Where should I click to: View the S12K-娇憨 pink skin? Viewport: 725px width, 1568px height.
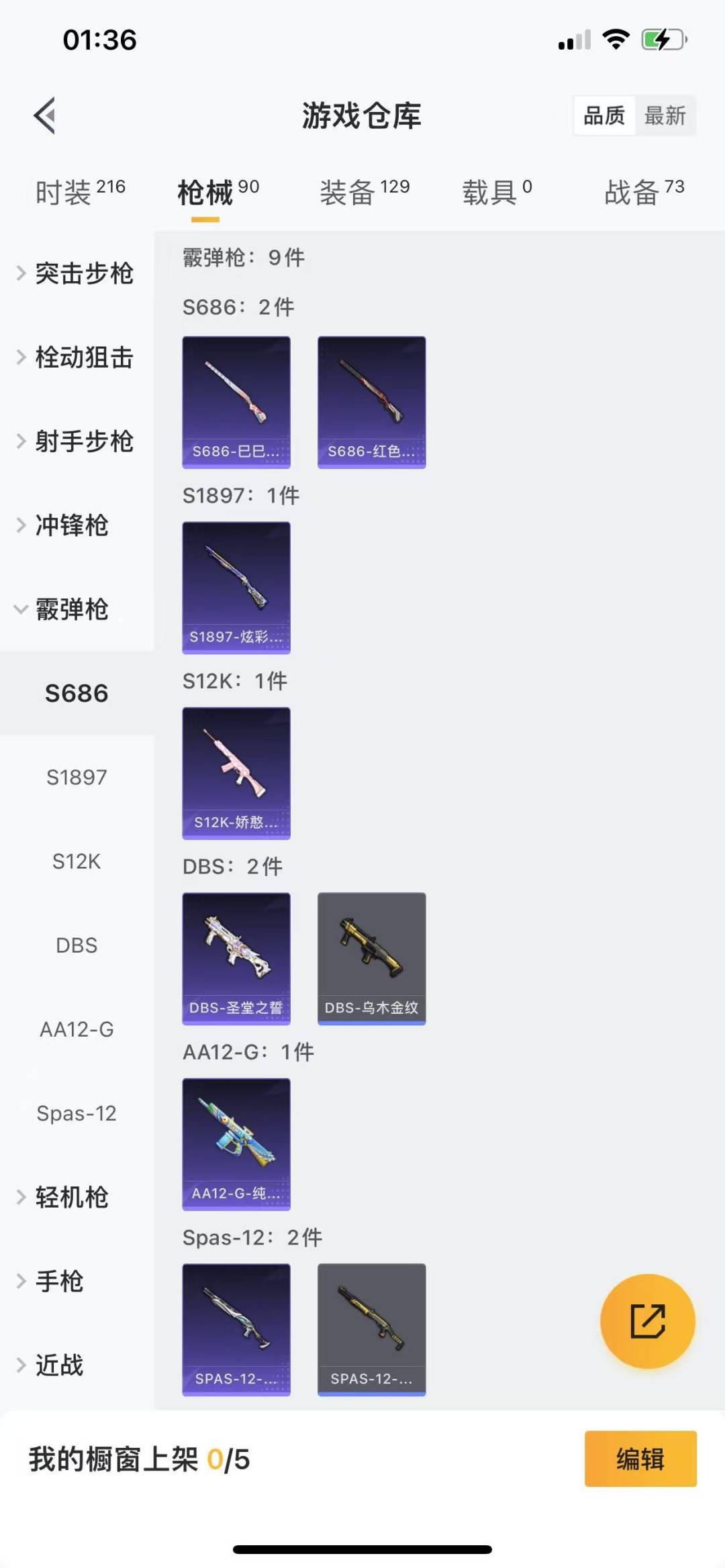tap(236, 773)
